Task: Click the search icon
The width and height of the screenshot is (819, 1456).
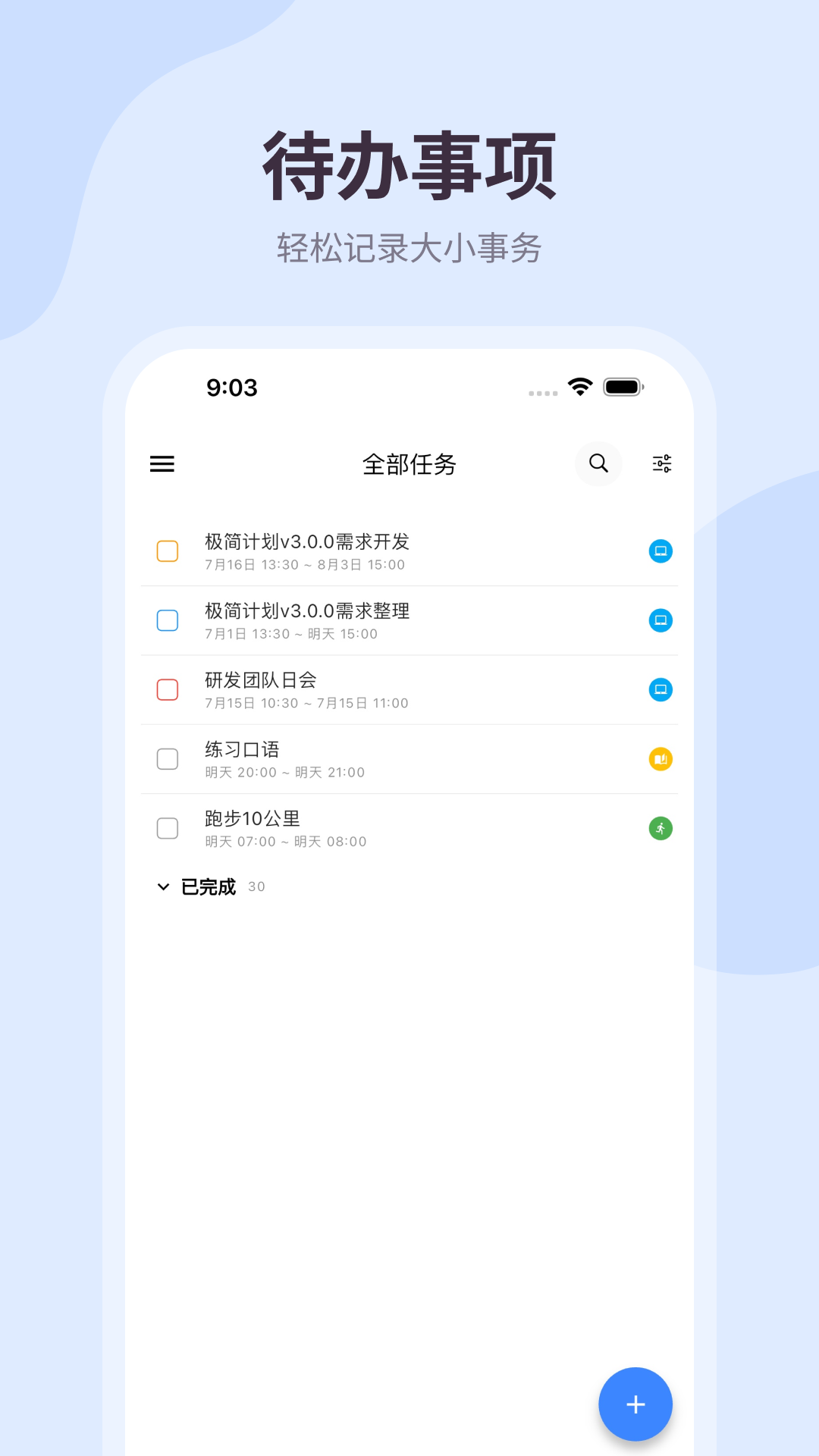Action: click(x=598, y=464)
